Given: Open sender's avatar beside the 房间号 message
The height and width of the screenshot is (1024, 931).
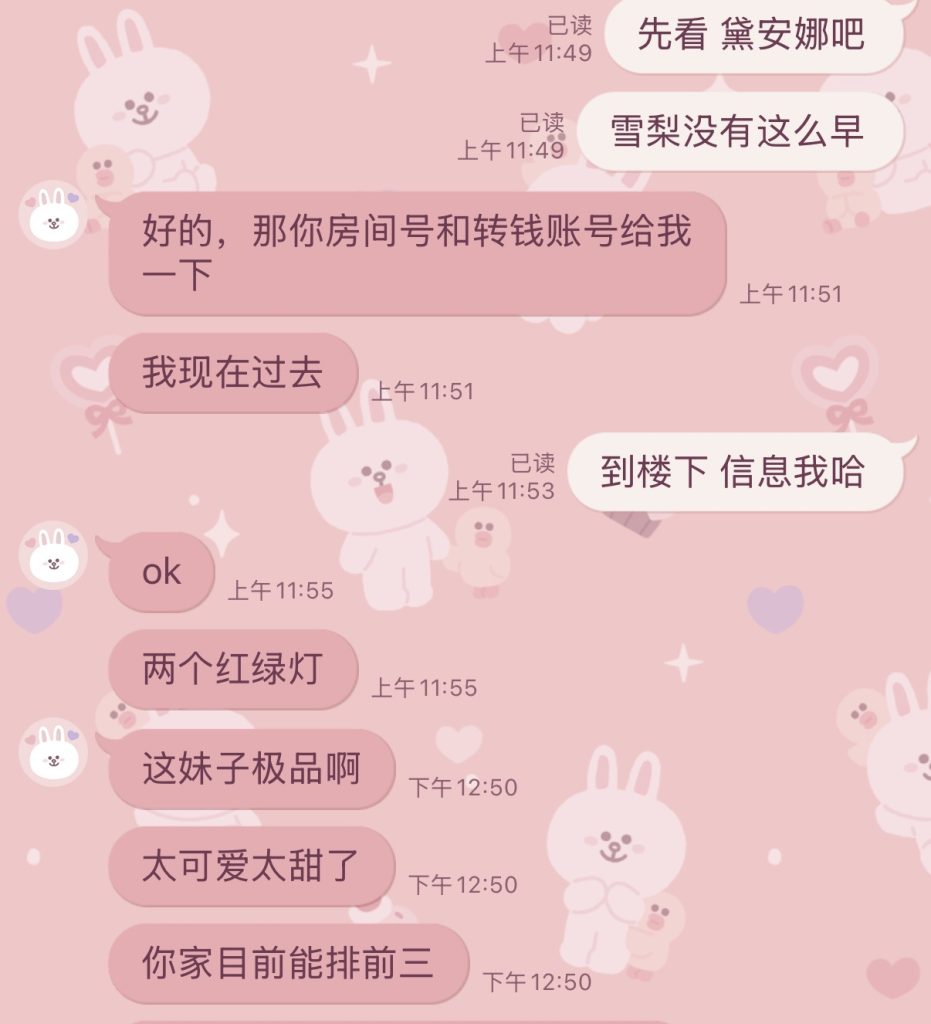Looking at the screenshot, I should tap(54, 215).
